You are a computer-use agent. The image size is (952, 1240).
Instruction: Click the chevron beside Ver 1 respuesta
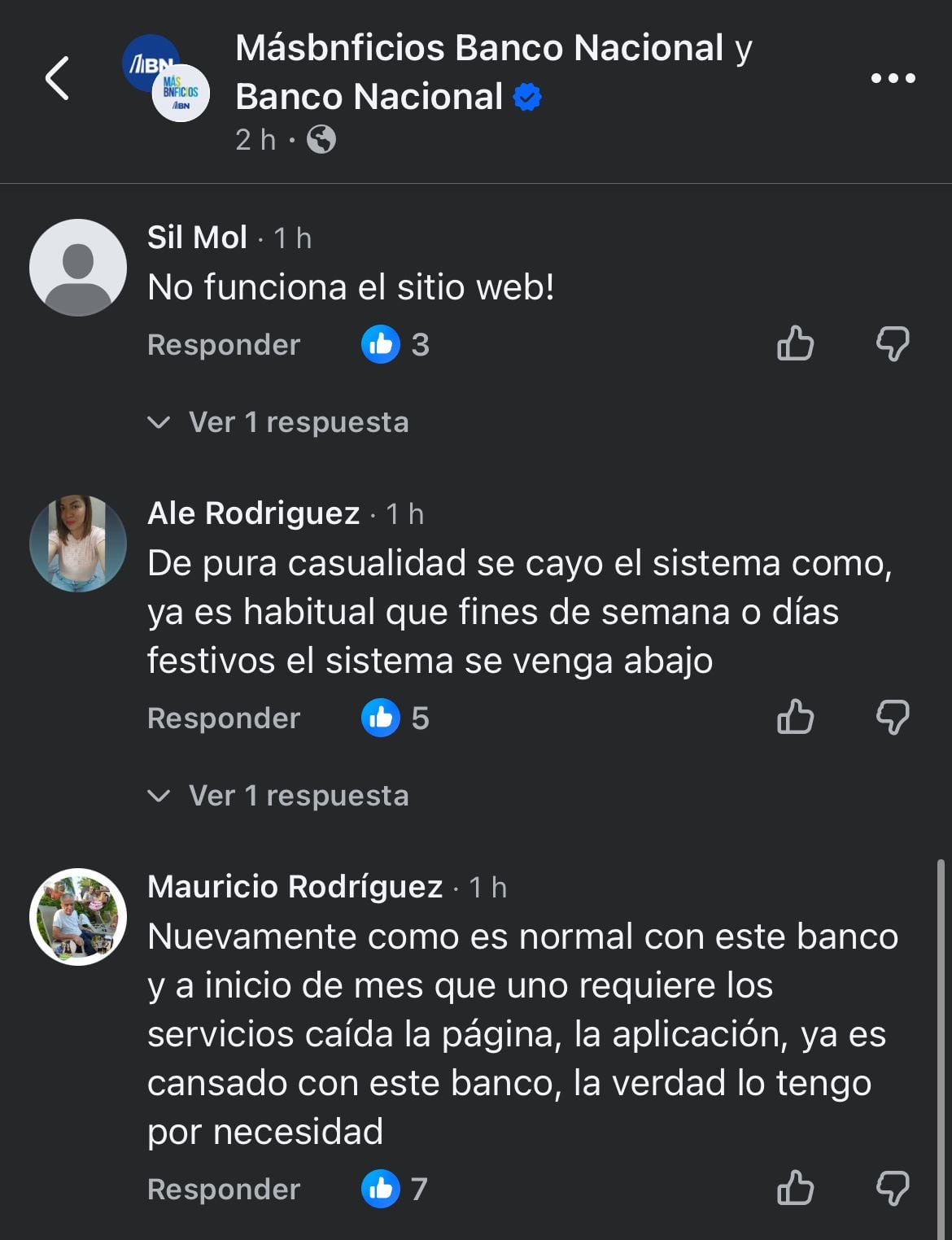158,421
